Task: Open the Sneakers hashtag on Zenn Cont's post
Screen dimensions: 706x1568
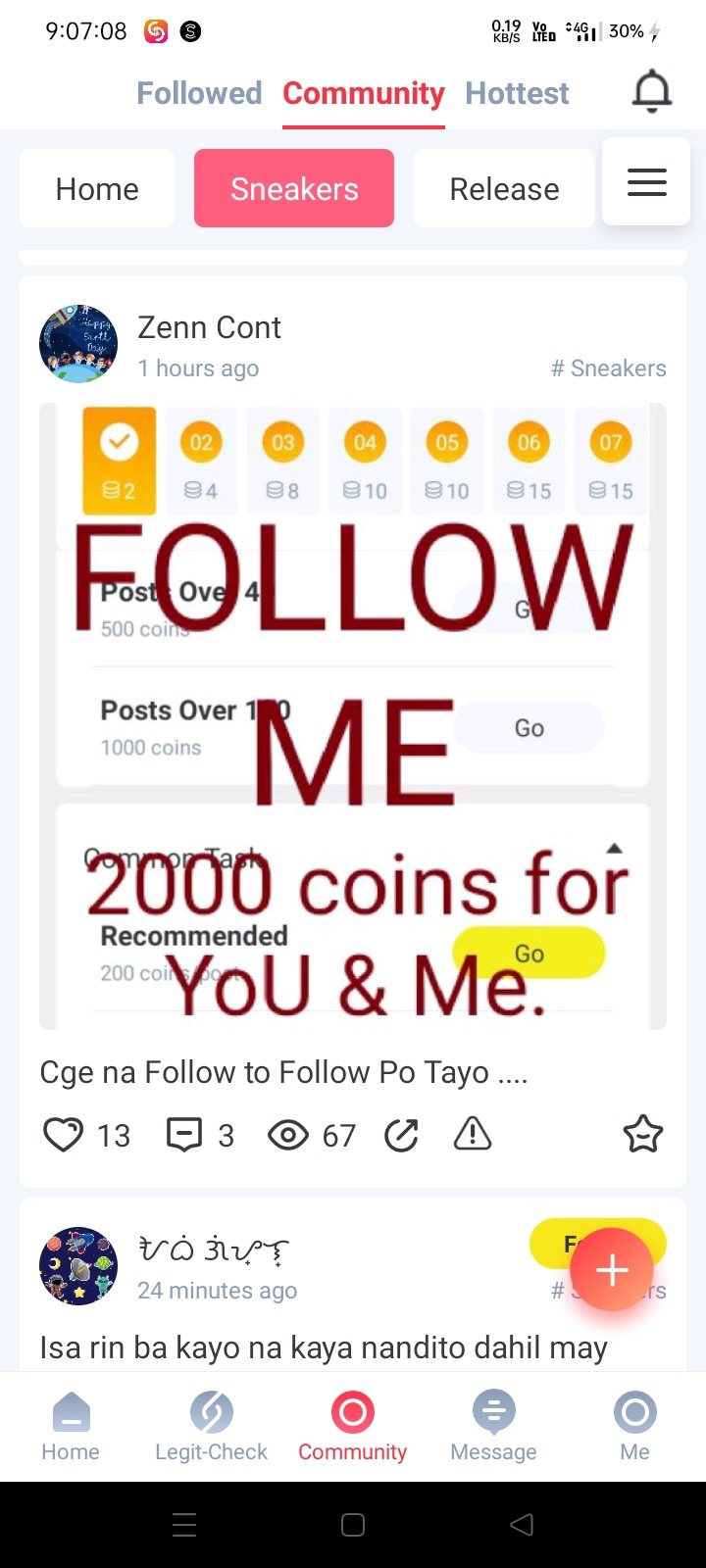Action: click(608, 368)
